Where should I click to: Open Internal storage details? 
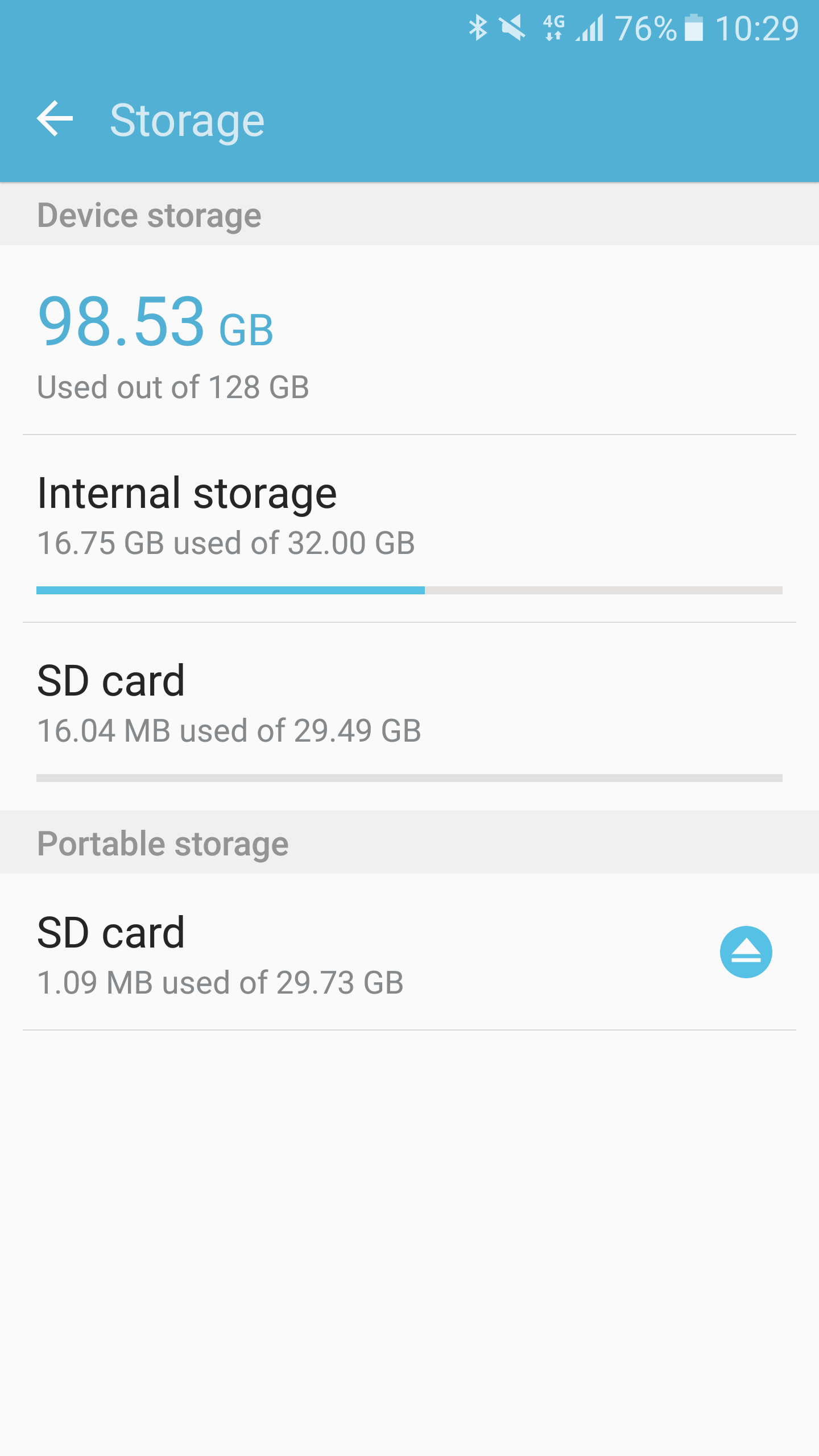point(409,529)
